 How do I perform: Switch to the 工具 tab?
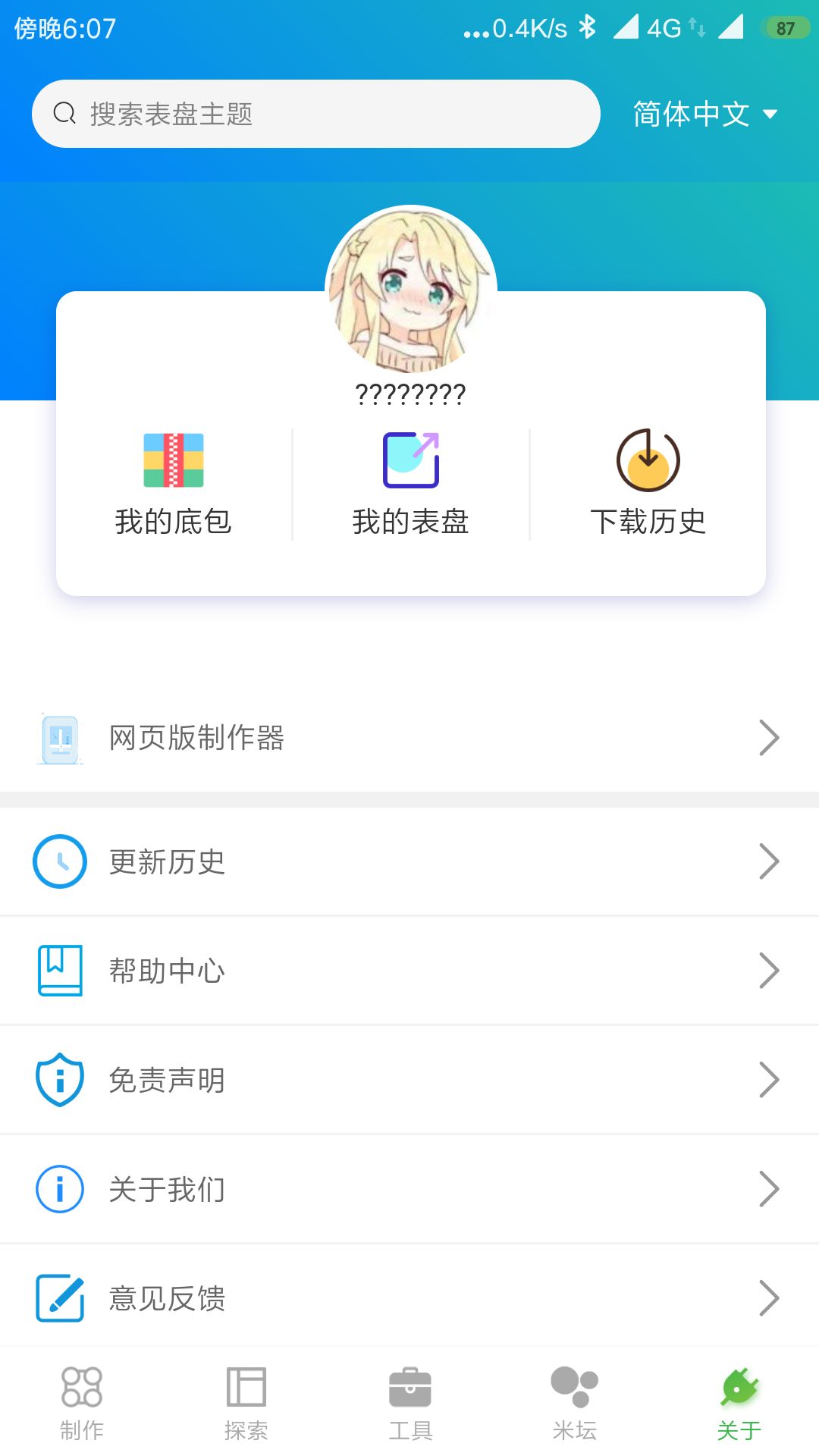(410, 1403)
